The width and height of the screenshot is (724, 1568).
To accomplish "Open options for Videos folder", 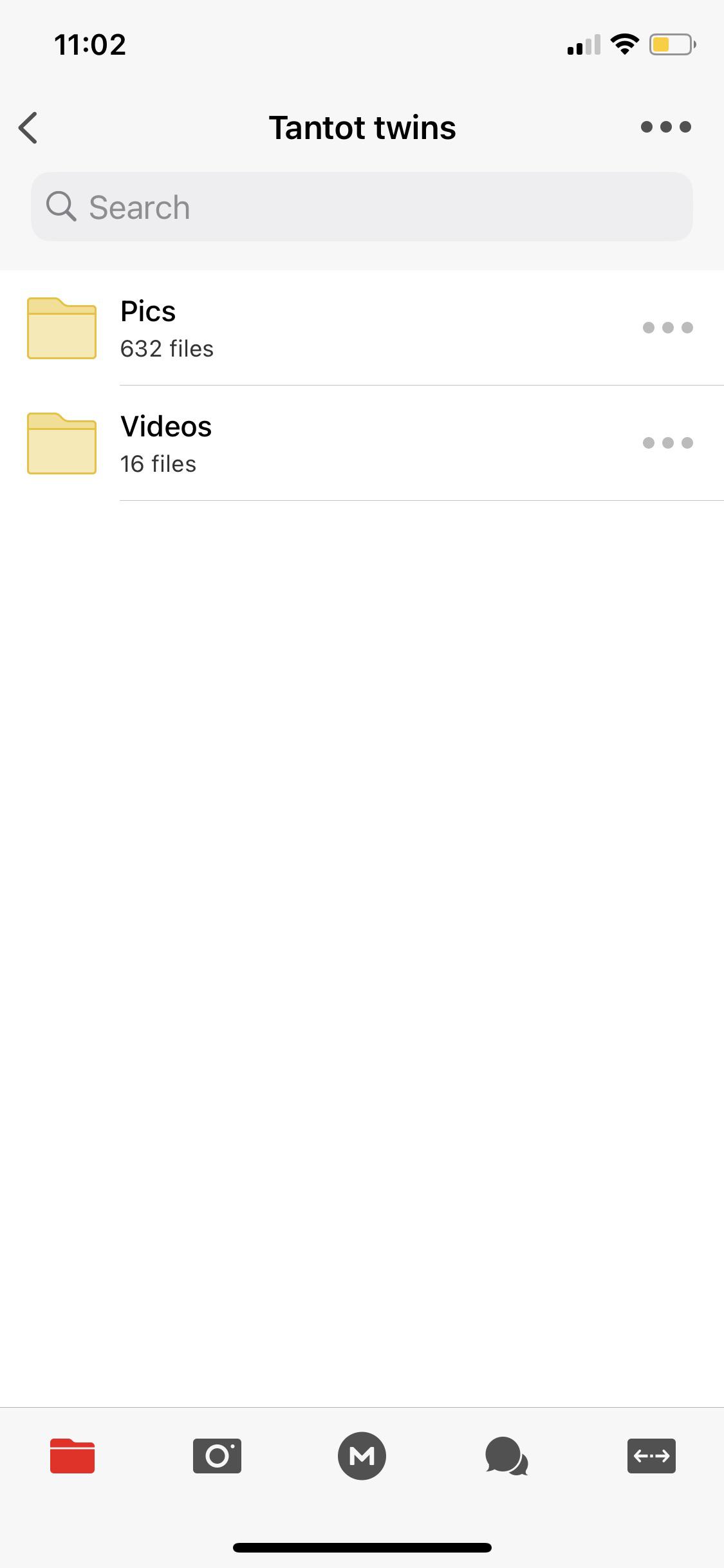I will pyautogui.click(x=667, y=443).
